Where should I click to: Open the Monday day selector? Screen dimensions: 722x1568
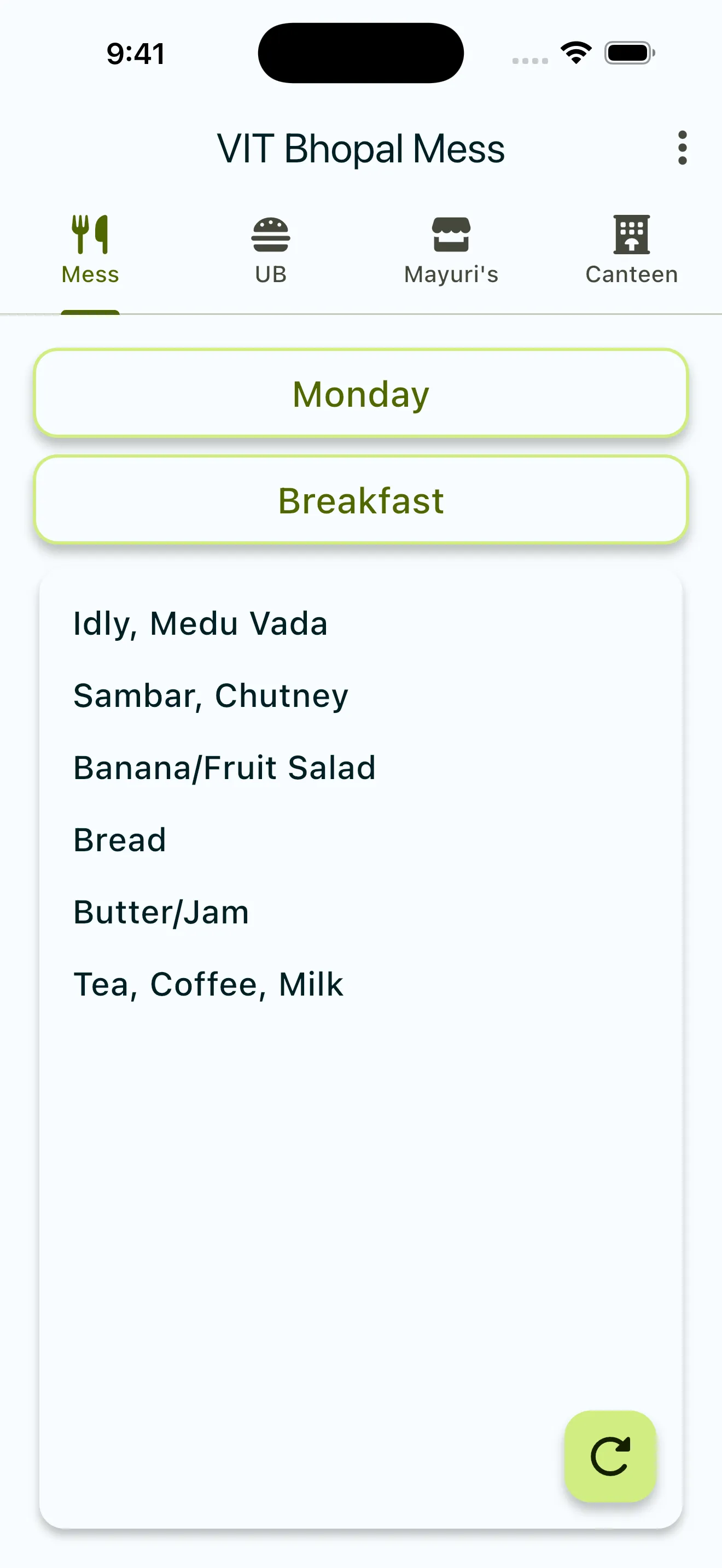point(361,394)
